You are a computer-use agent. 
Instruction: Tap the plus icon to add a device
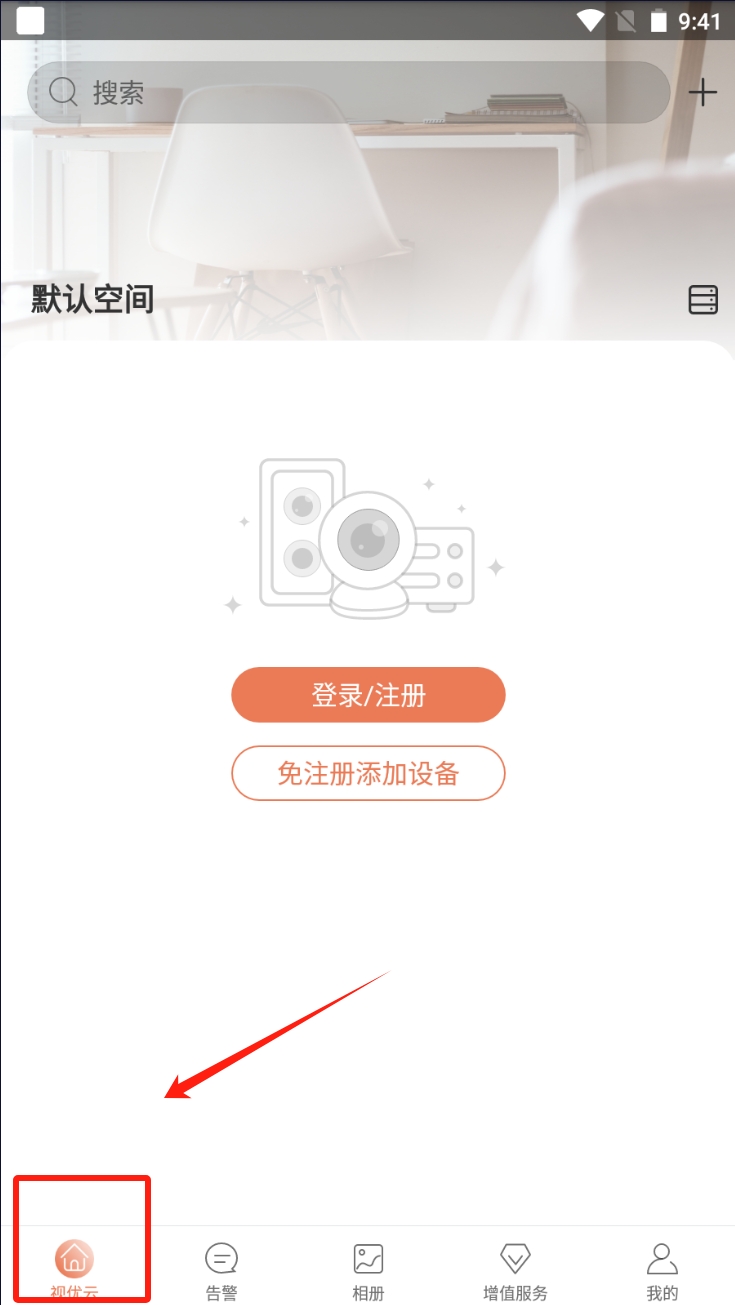tap(703, 93)
